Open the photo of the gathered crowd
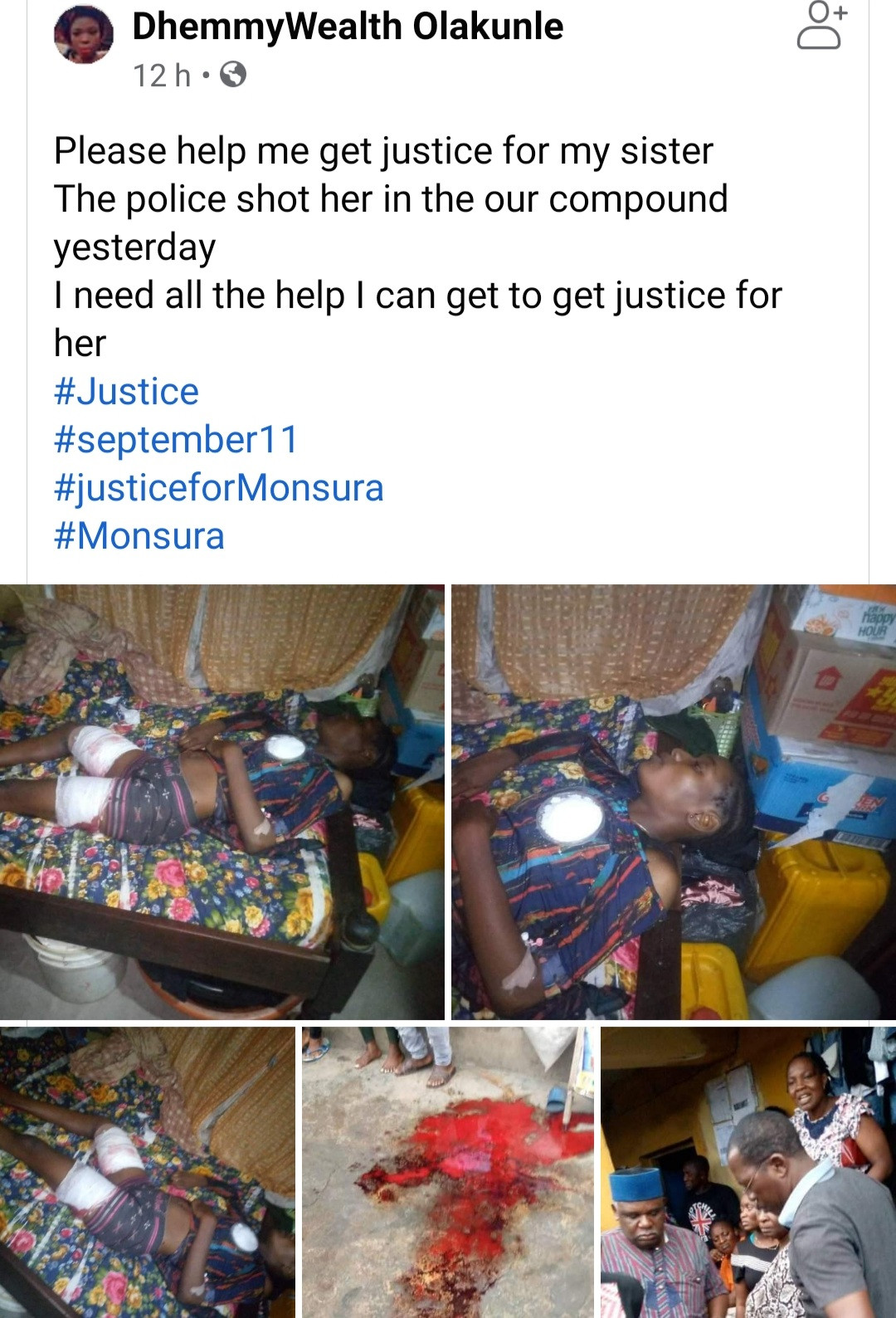Screen dimensions: 896x1318 tap(748, 1172)
